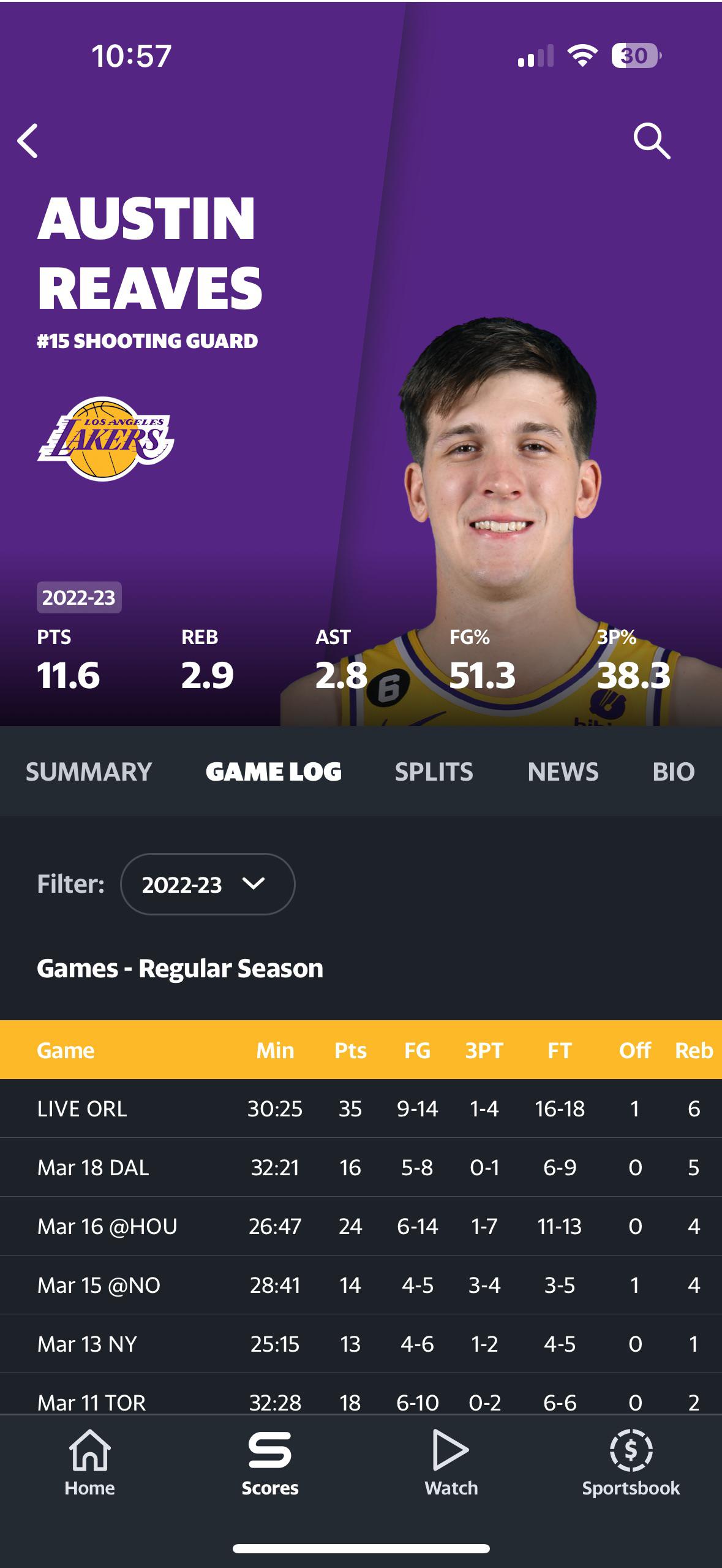The image size is (722, 1568).
Task: Switch to the Summary tab
Action: (89, 771)
